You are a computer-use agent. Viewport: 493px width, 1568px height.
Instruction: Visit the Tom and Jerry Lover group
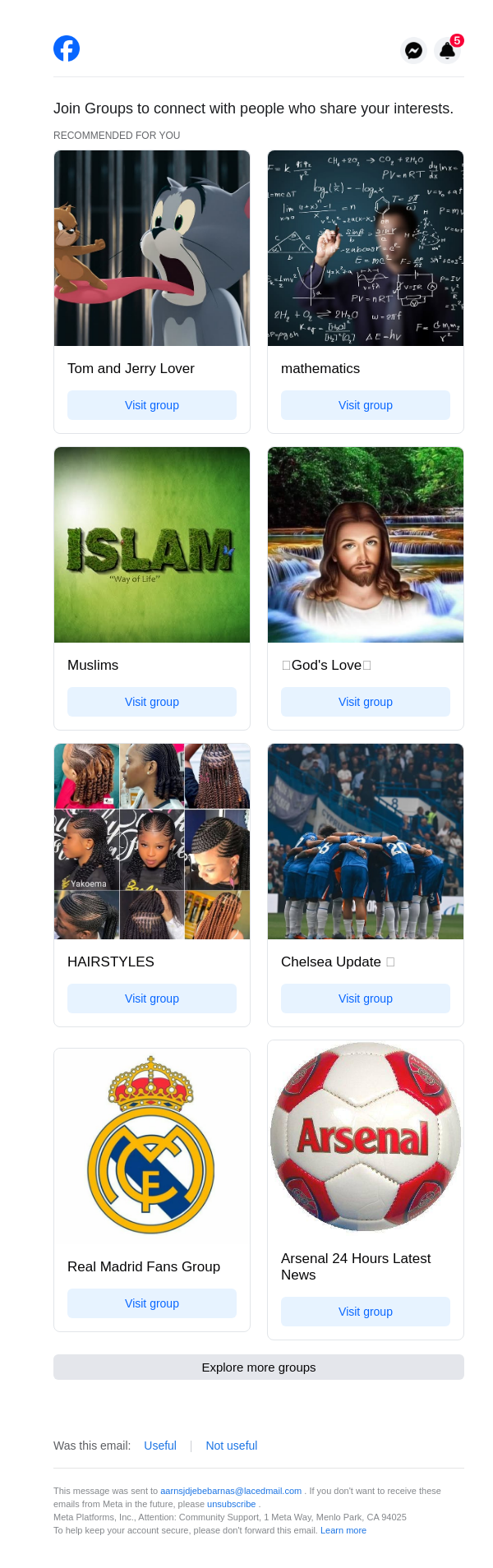pos(152,405)
